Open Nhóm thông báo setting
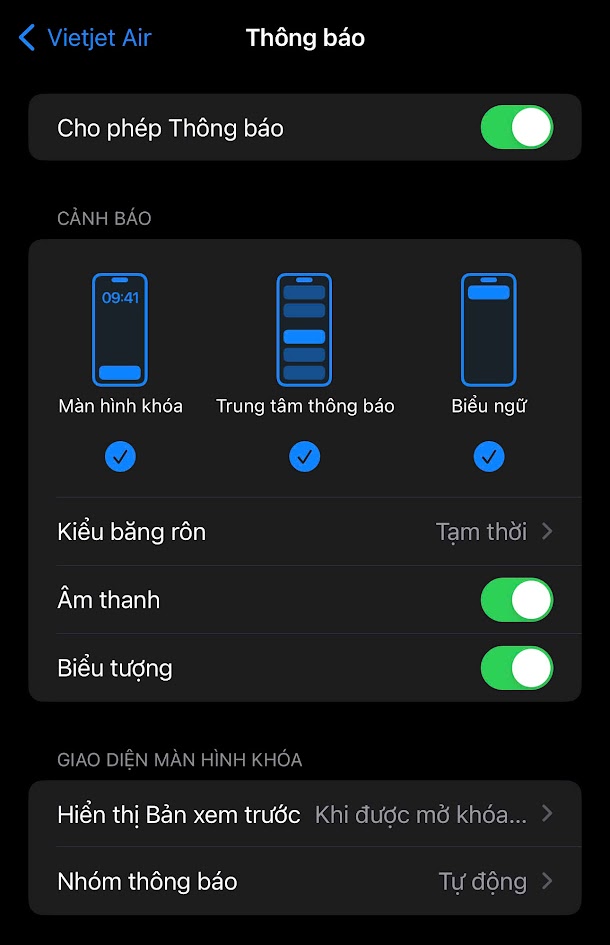 pos(305,881)
